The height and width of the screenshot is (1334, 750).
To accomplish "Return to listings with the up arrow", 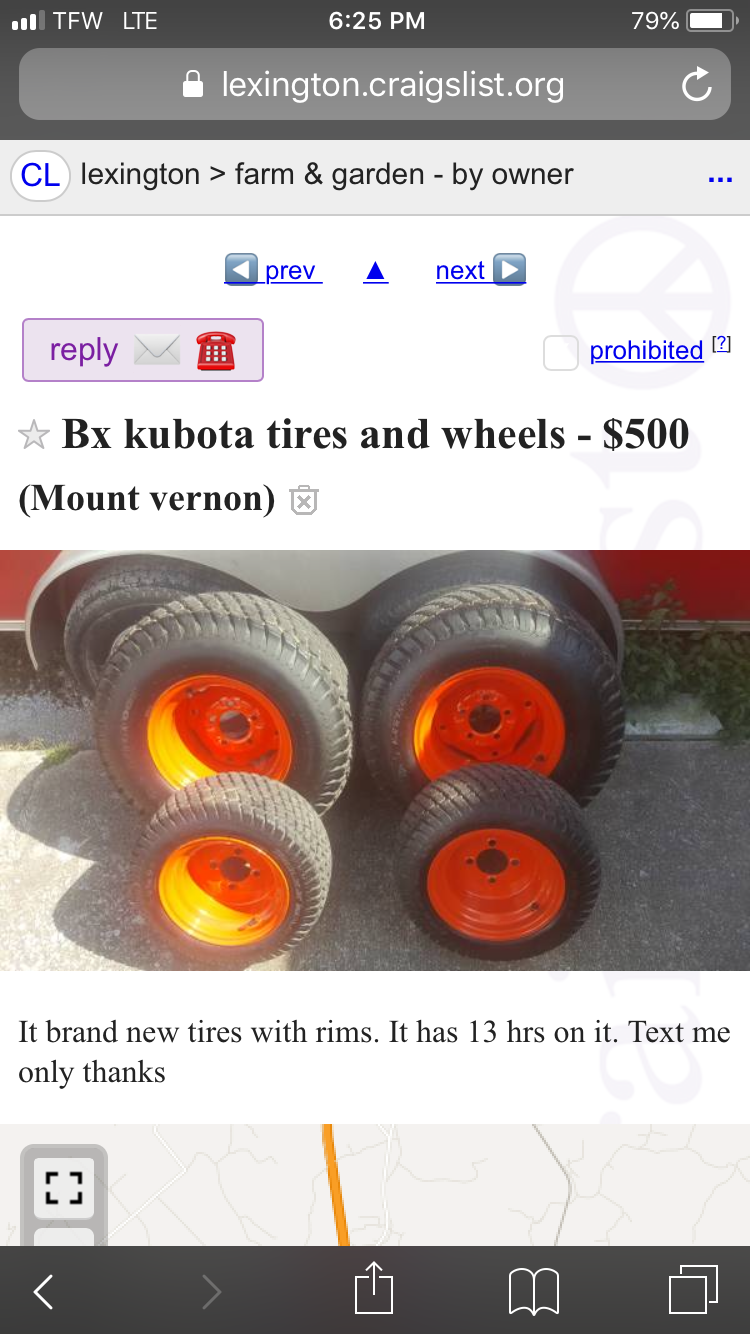I will [375, 271].
